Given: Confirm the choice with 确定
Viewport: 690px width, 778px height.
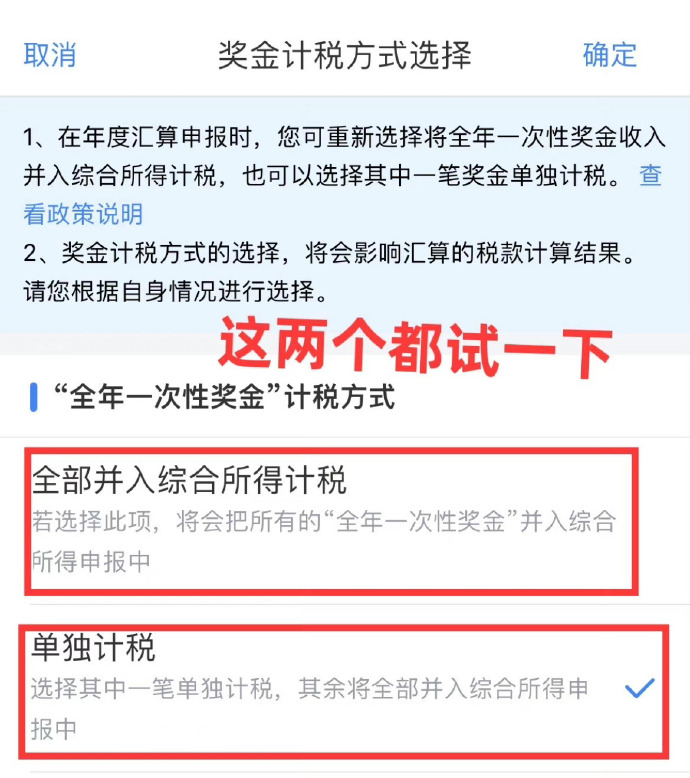Looking at the screenshot, I should click(609, 55).
